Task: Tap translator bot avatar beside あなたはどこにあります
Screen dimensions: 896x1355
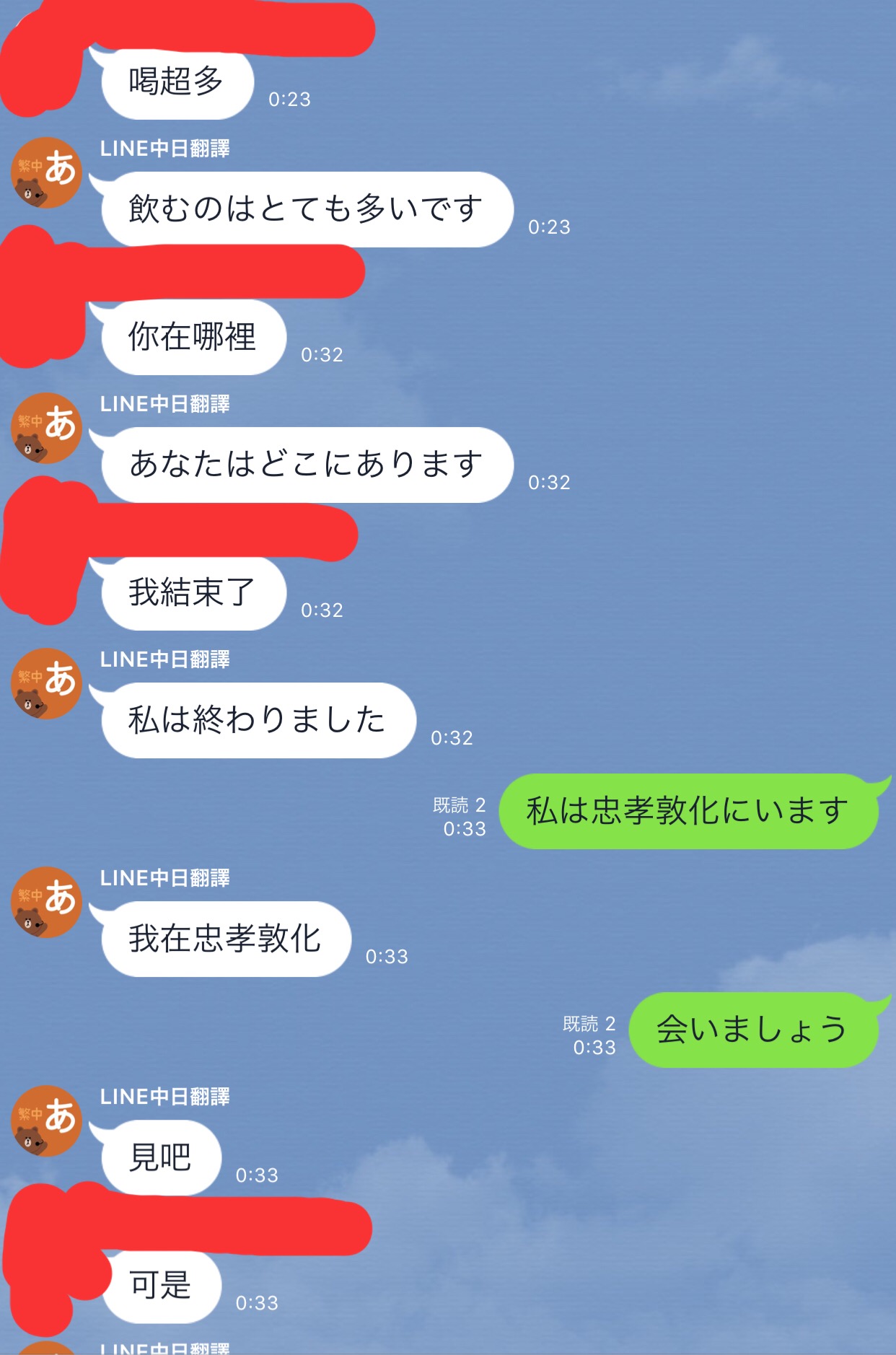Action: (x=46, y=429)
